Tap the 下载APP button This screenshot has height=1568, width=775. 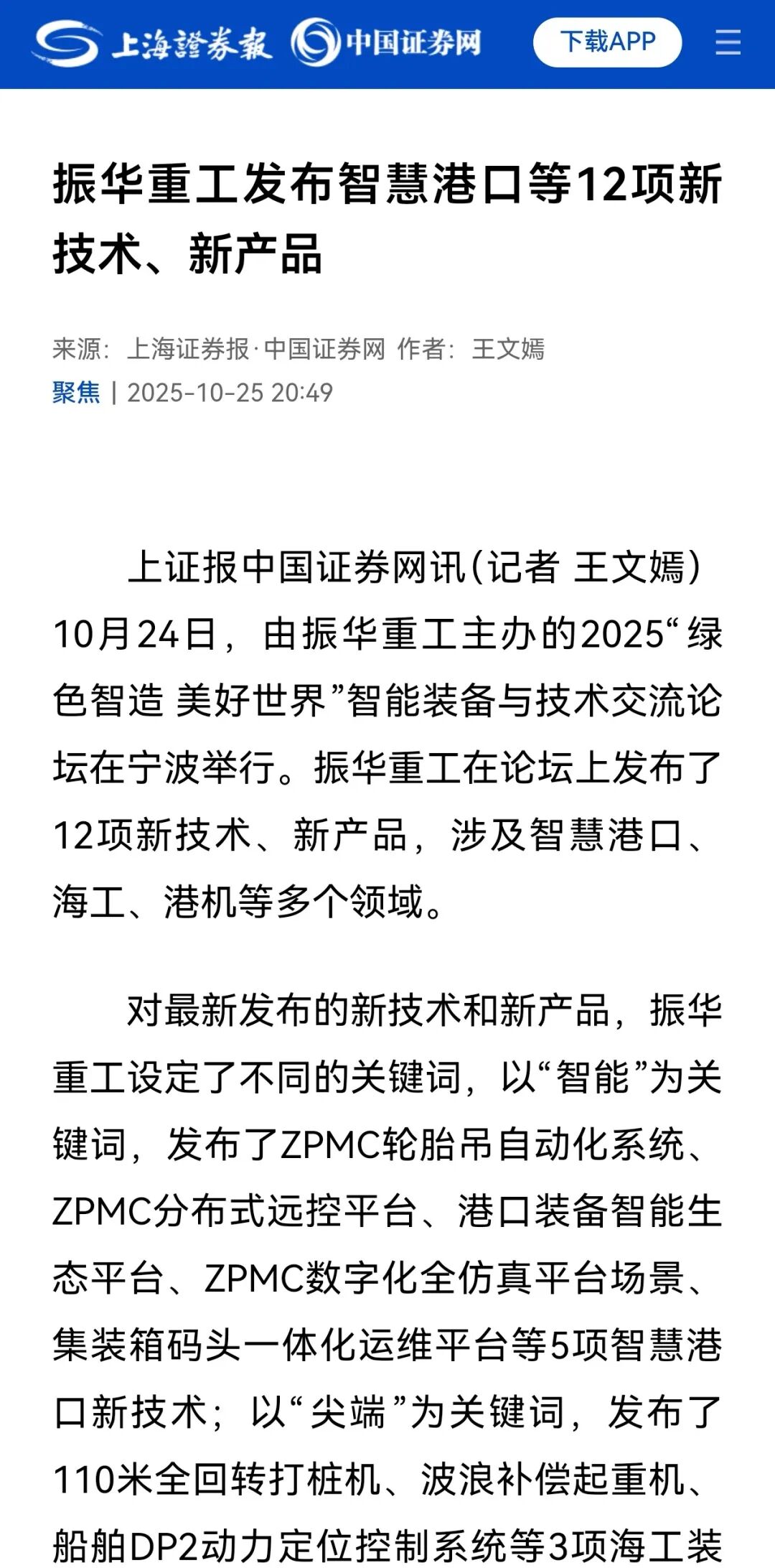[607, 42]
